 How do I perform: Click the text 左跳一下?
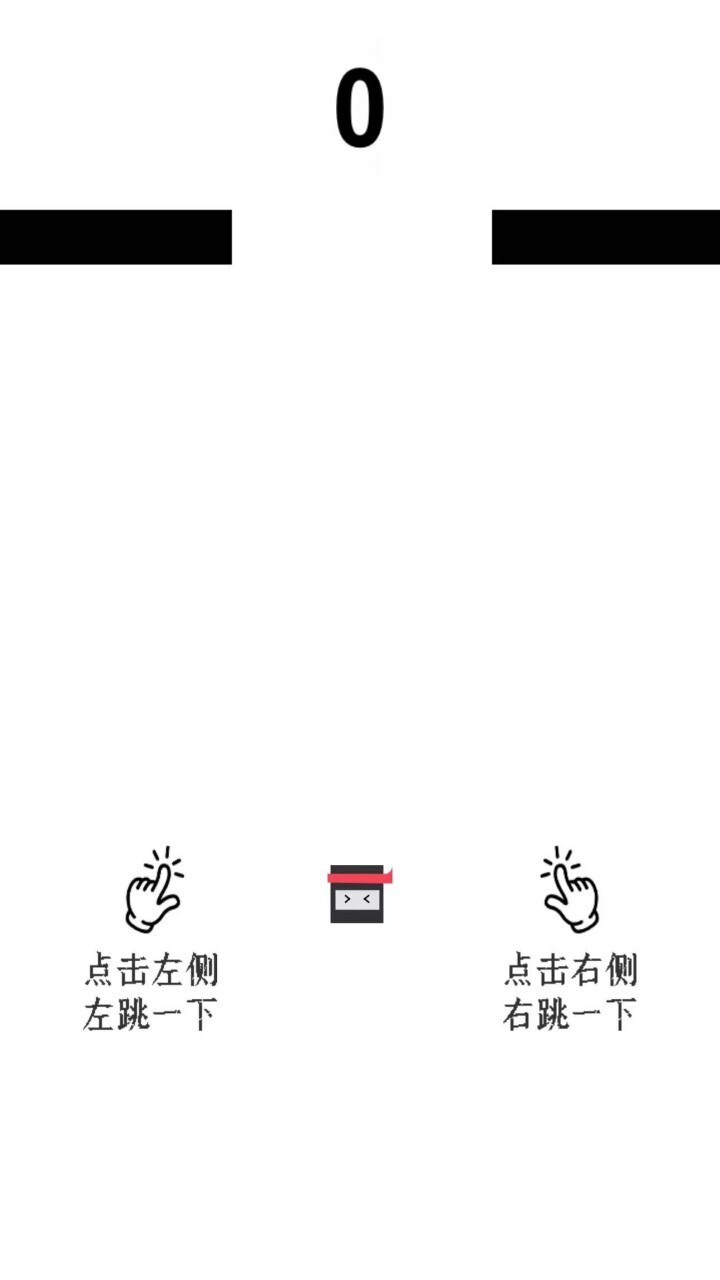(x=150, y=1012)
